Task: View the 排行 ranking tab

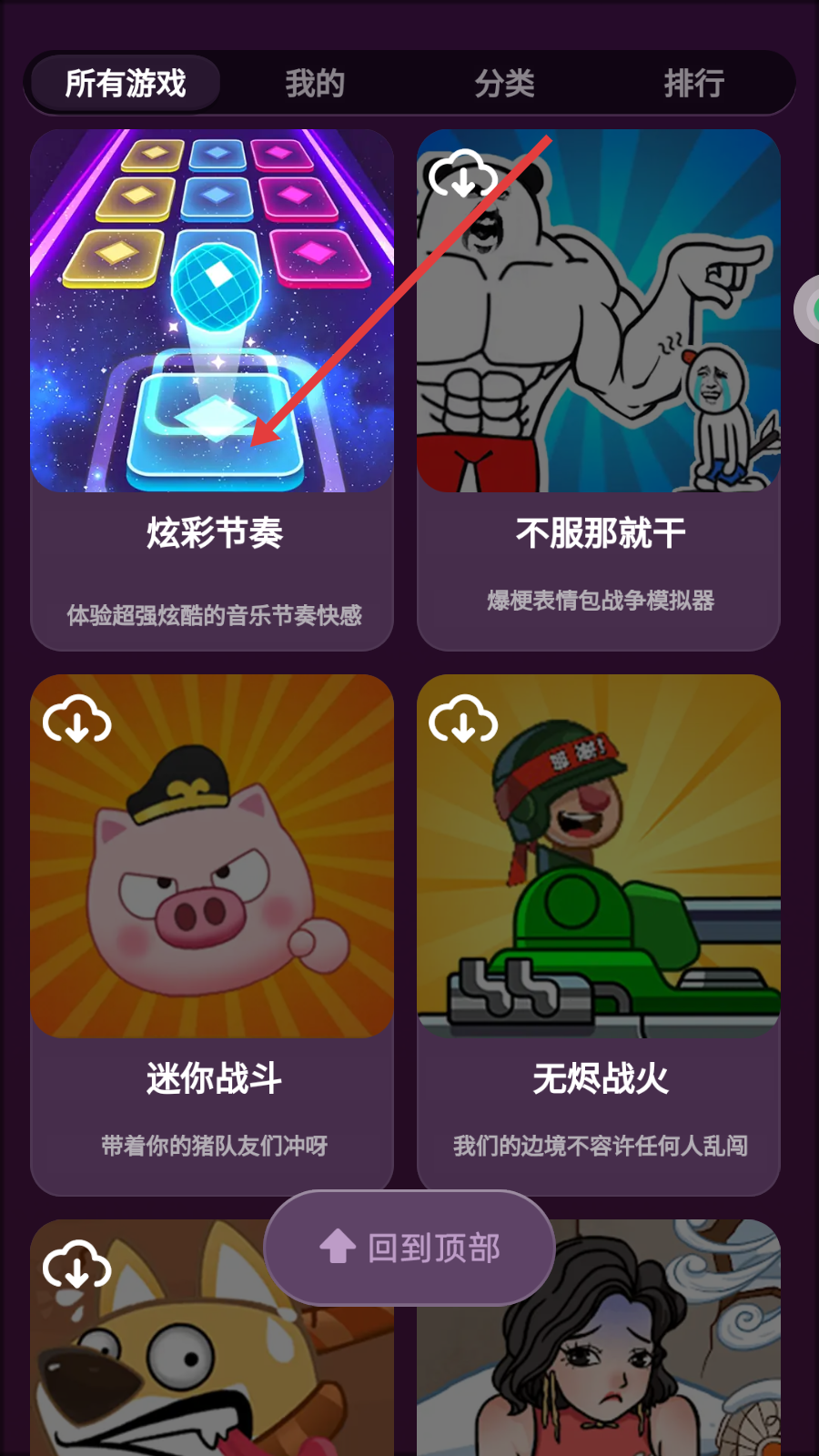Action: click(x=693, y=84)
